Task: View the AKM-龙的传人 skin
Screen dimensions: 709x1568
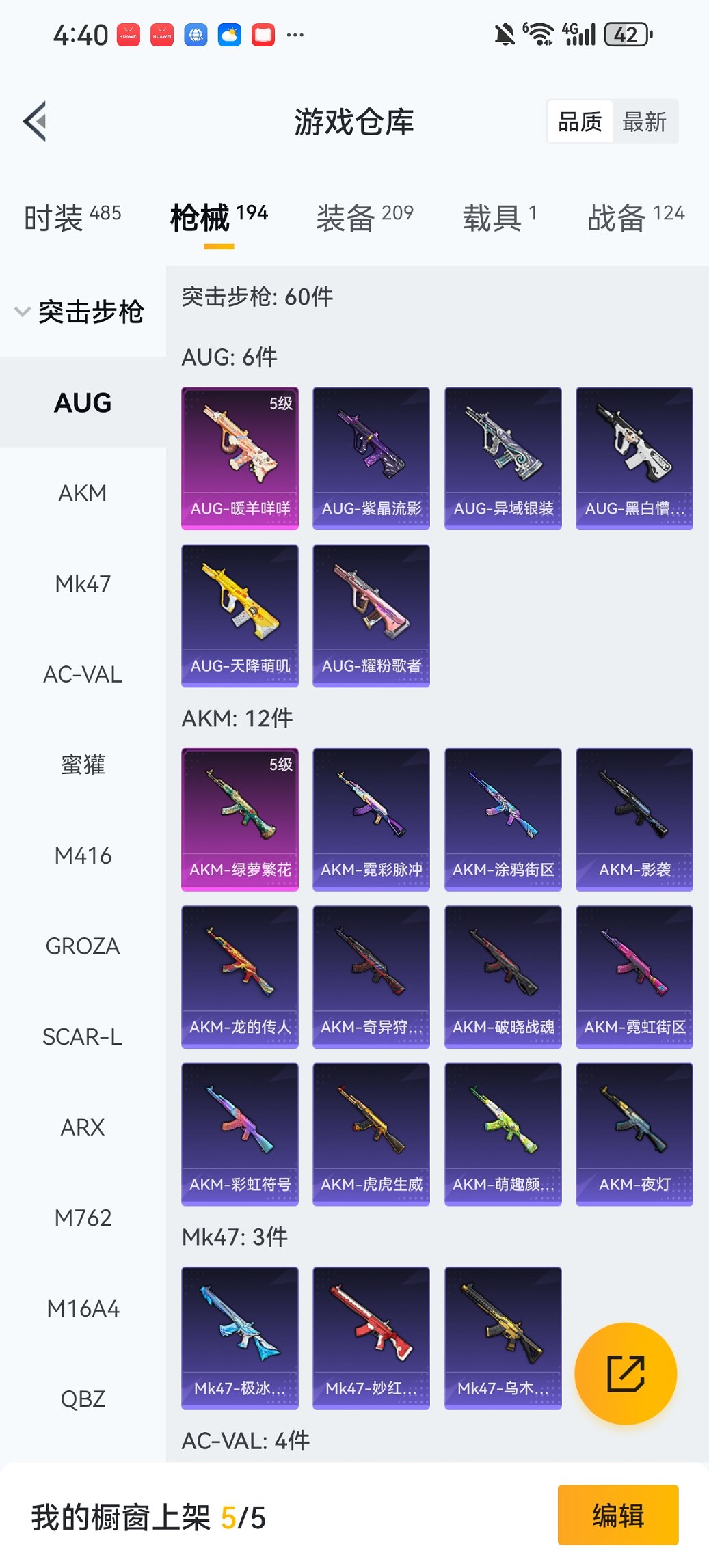Action: coord(240,976)
